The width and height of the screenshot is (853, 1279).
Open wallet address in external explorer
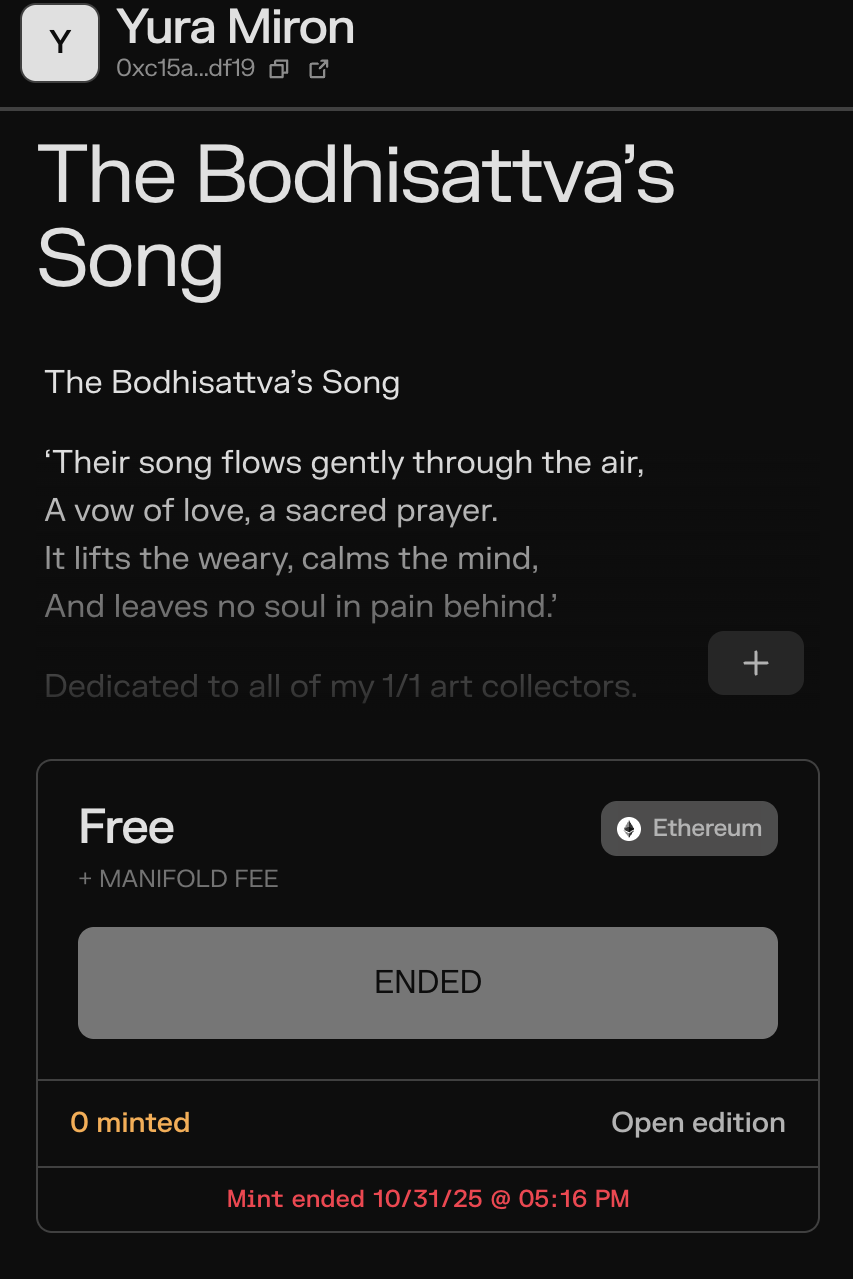(x=319, y=69)
